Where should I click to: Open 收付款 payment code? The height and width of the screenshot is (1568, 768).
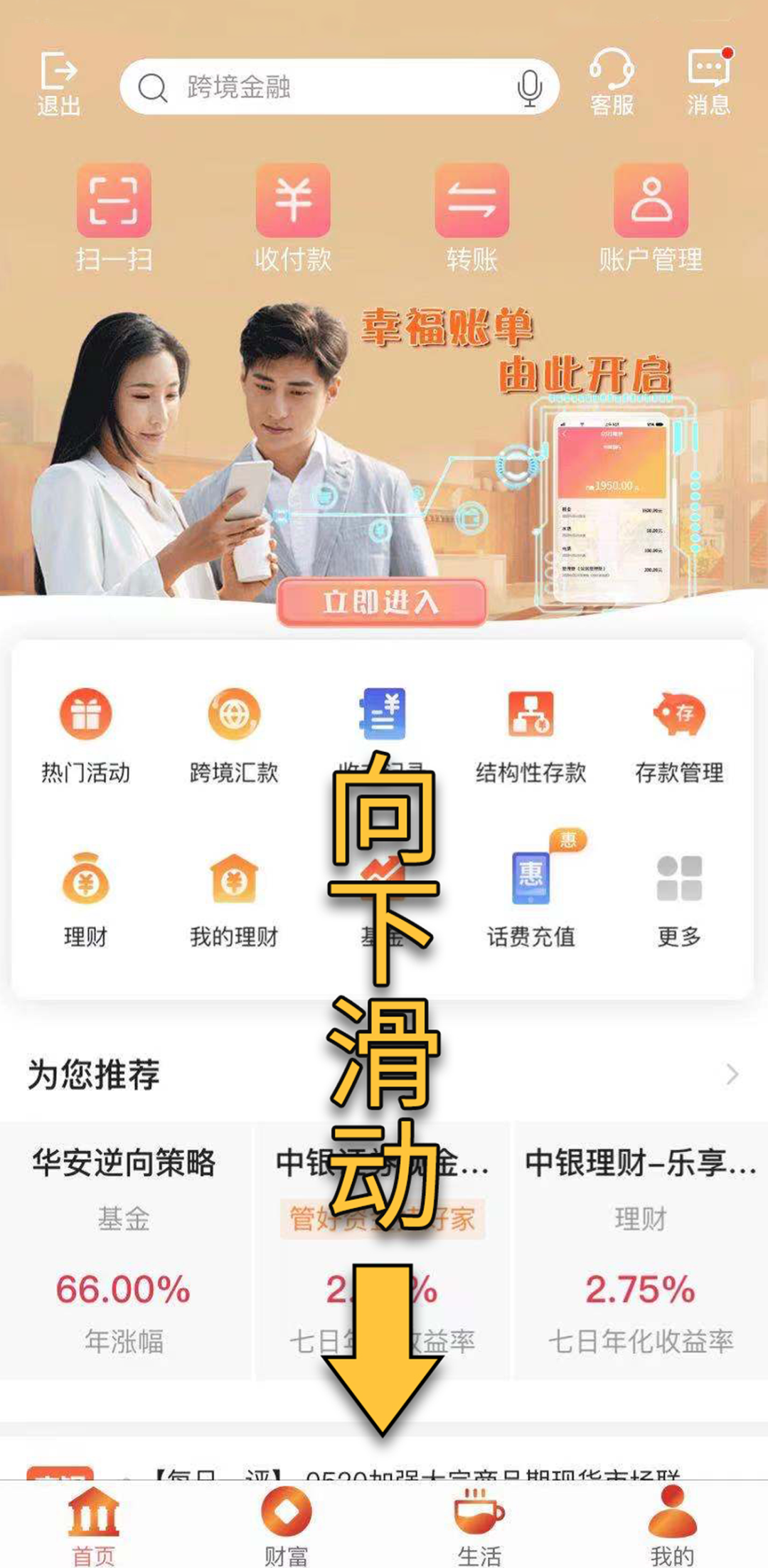(x=293, y=217)
